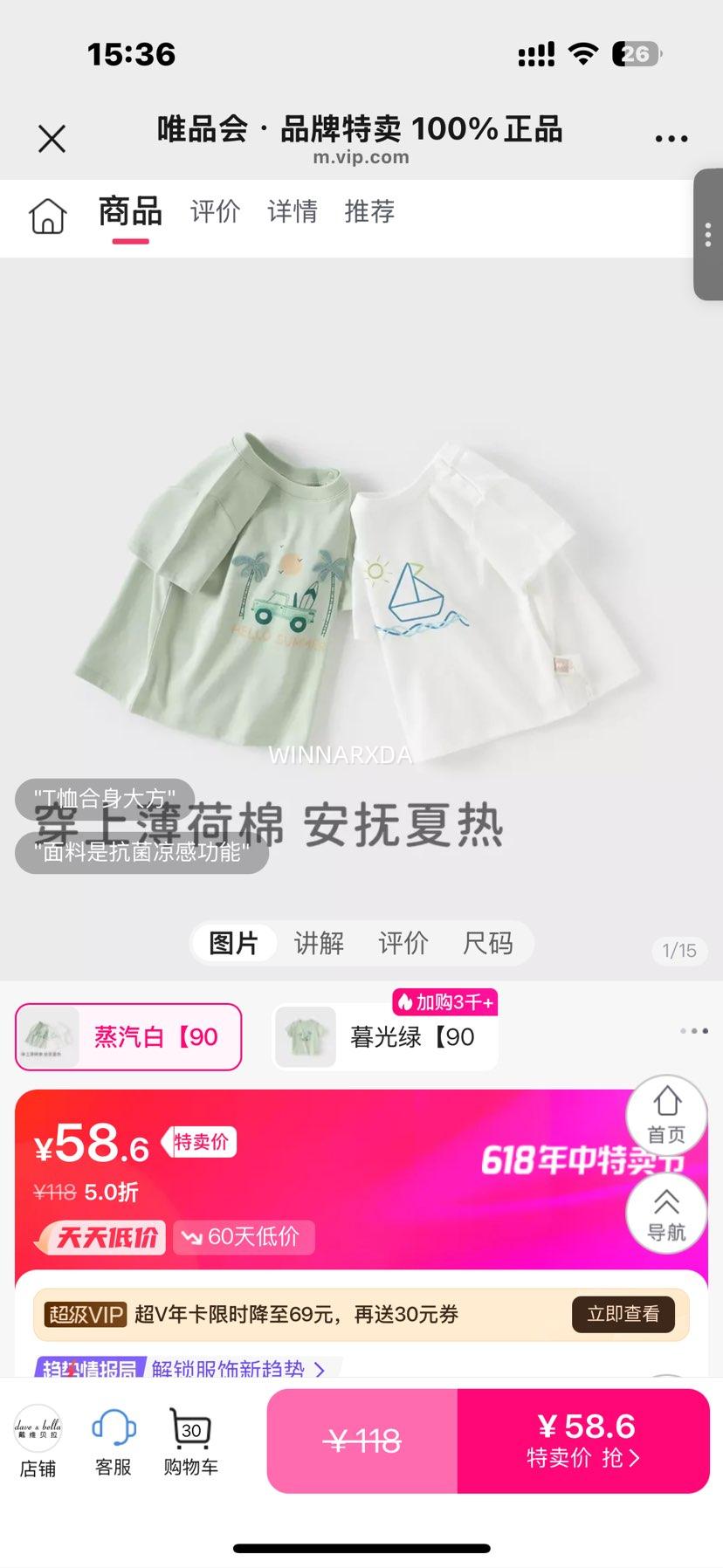Choose the 蒸汽白 color option

coord(128,1037)
